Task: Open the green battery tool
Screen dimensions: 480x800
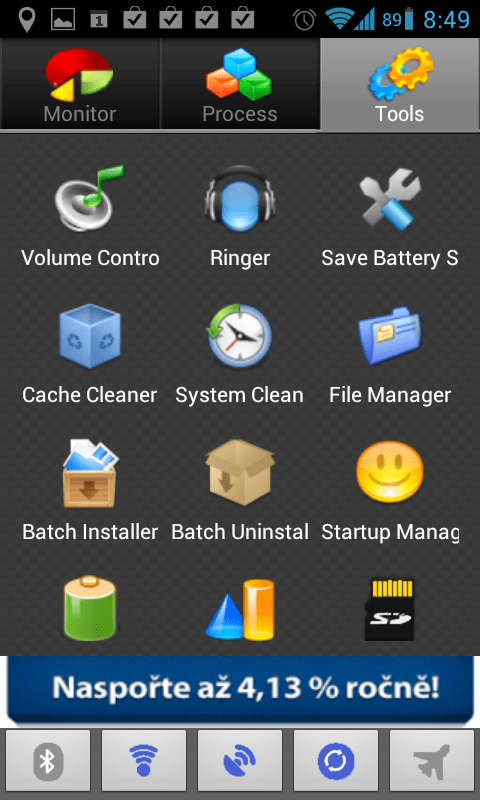Action: point(90,608)
